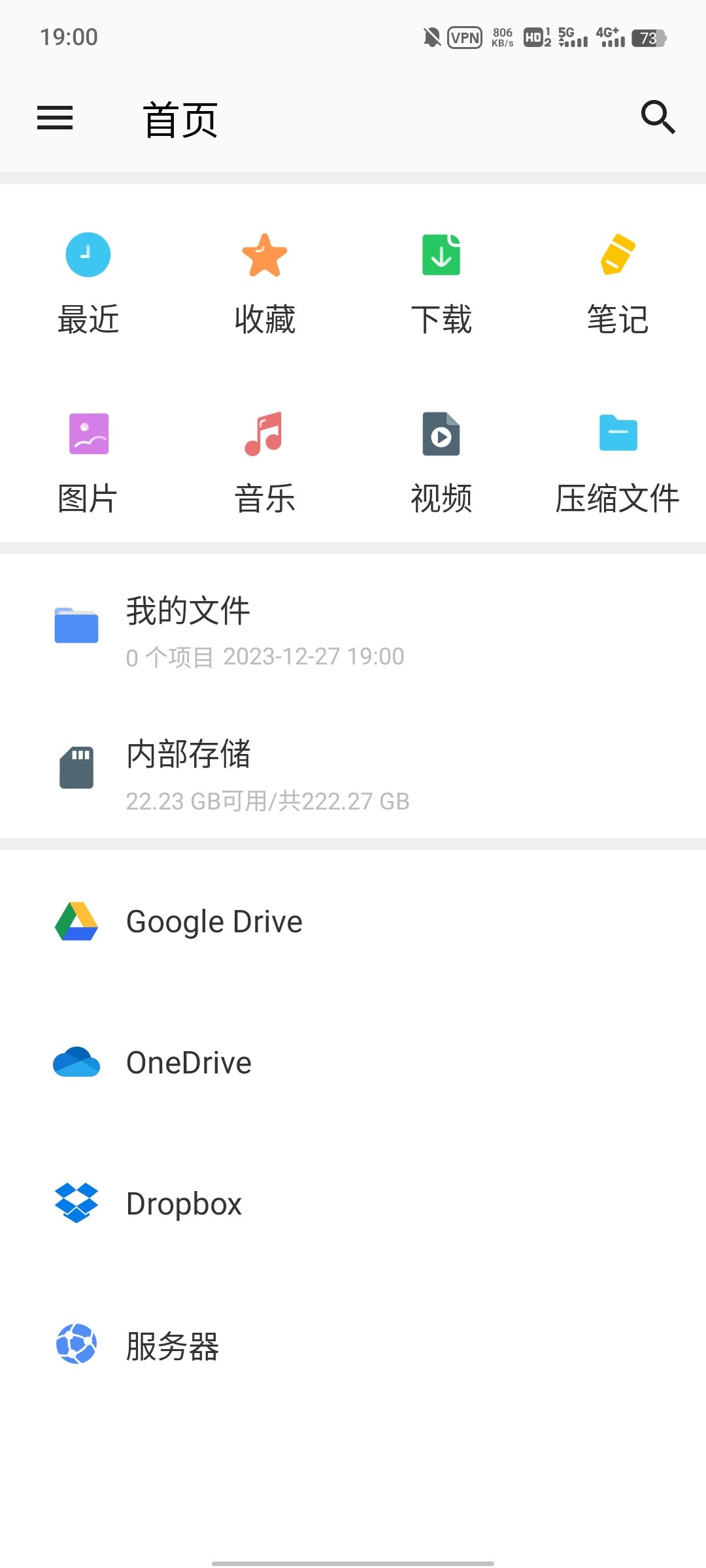
Task: Check the internal storage capacity info
Action: (x=268, y=800)
